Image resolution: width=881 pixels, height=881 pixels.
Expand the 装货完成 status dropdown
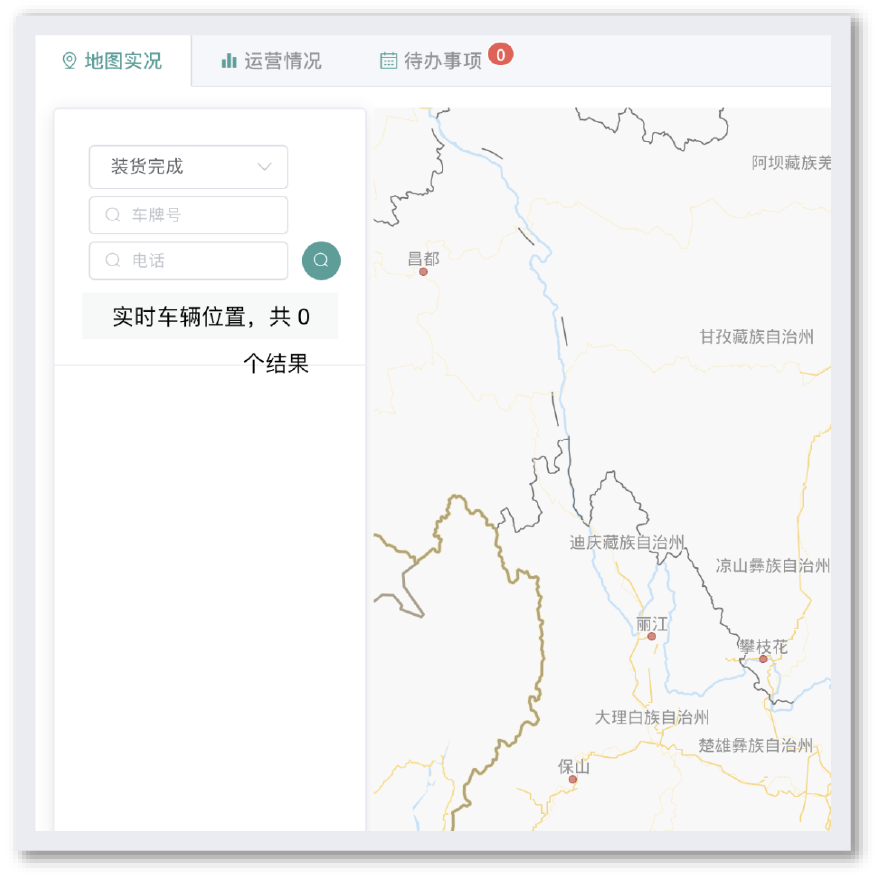(x=188, y=167)
